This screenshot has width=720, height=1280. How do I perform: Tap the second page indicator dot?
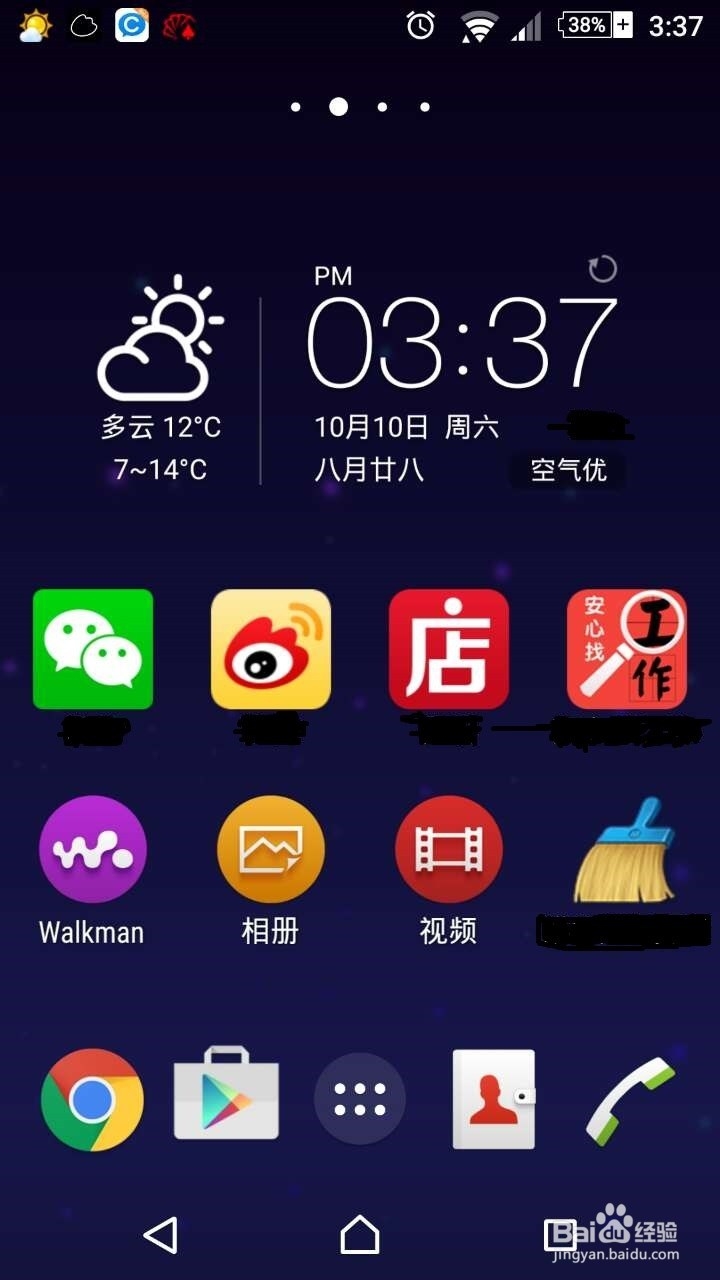[x=338, y=106]
